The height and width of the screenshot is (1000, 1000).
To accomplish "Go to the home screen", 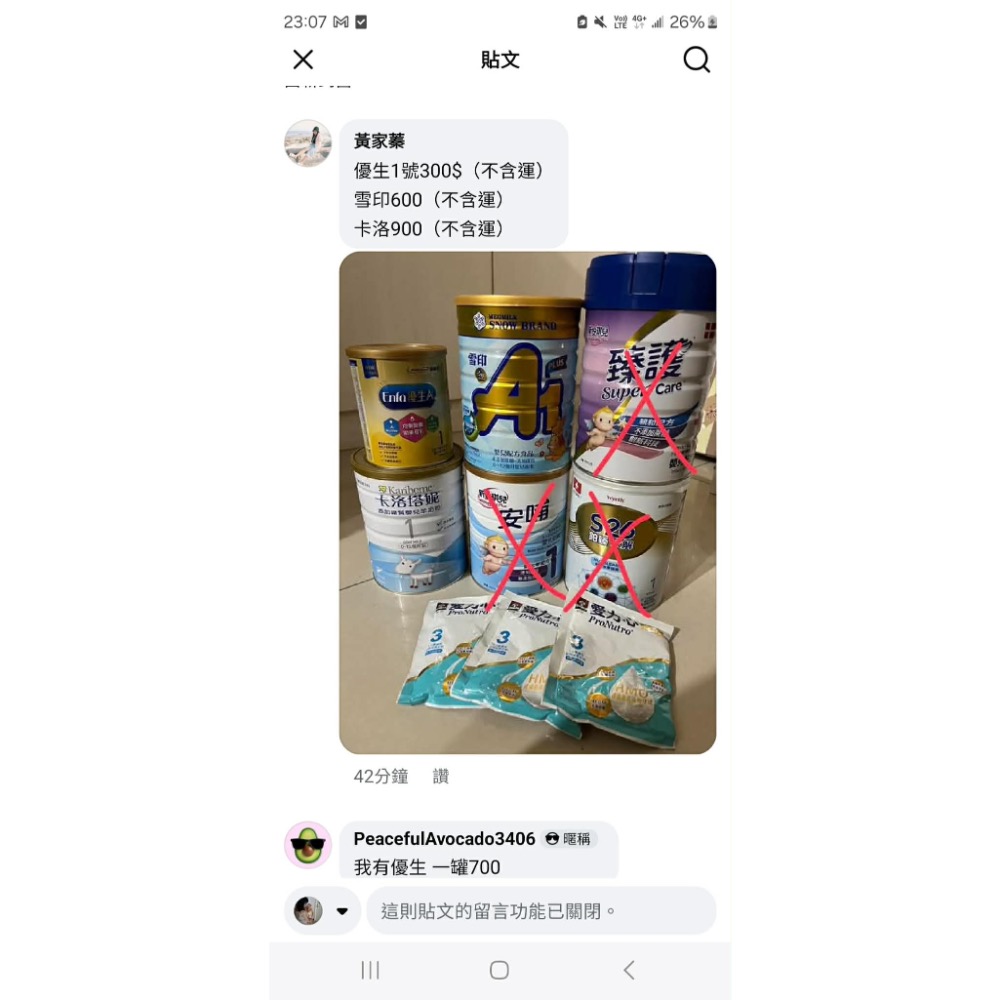I will tap(499, 970).
